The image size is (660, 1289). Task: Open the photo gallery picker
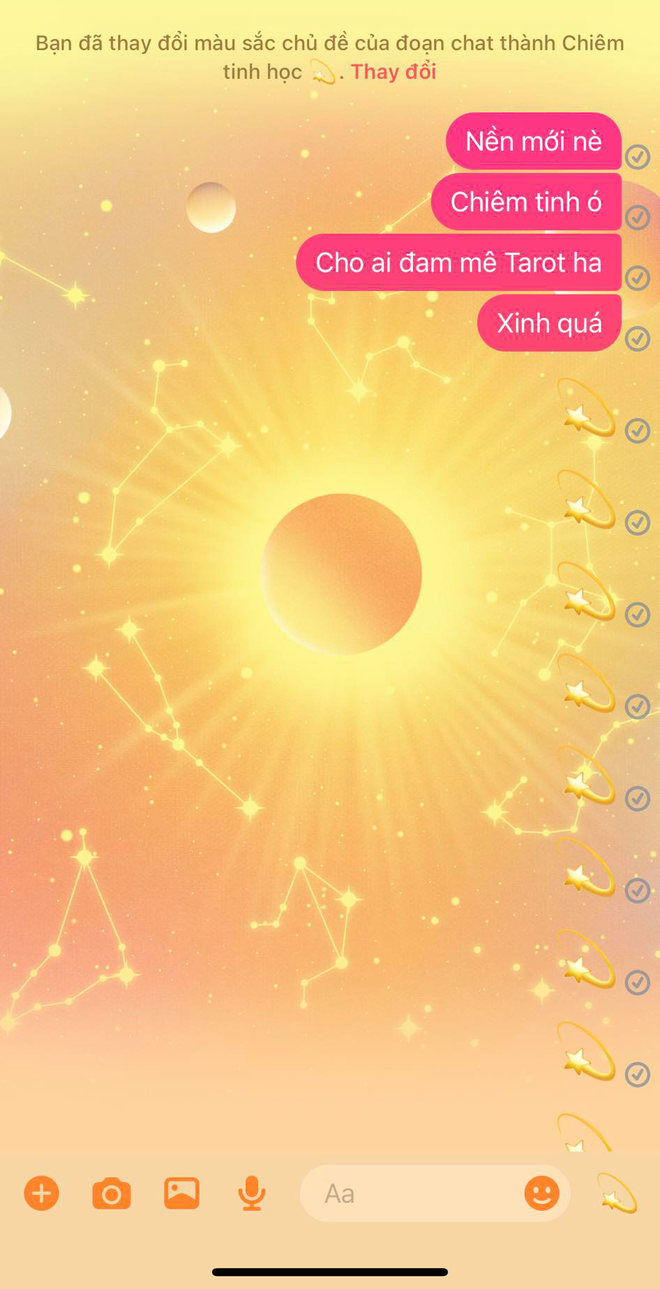(x=181, y=1193)
